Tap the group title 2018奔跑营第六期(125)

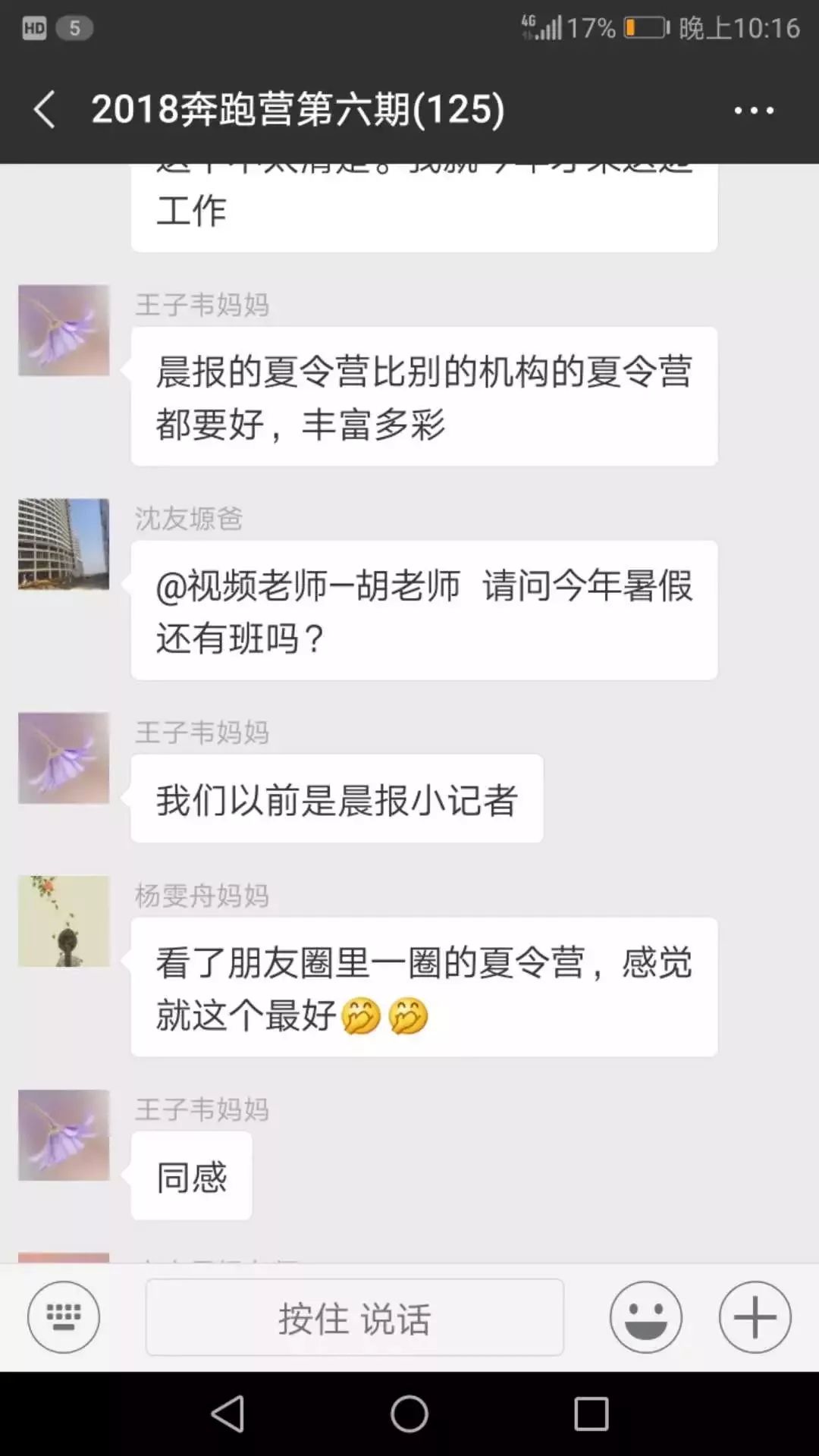click(x=301, y=110)
